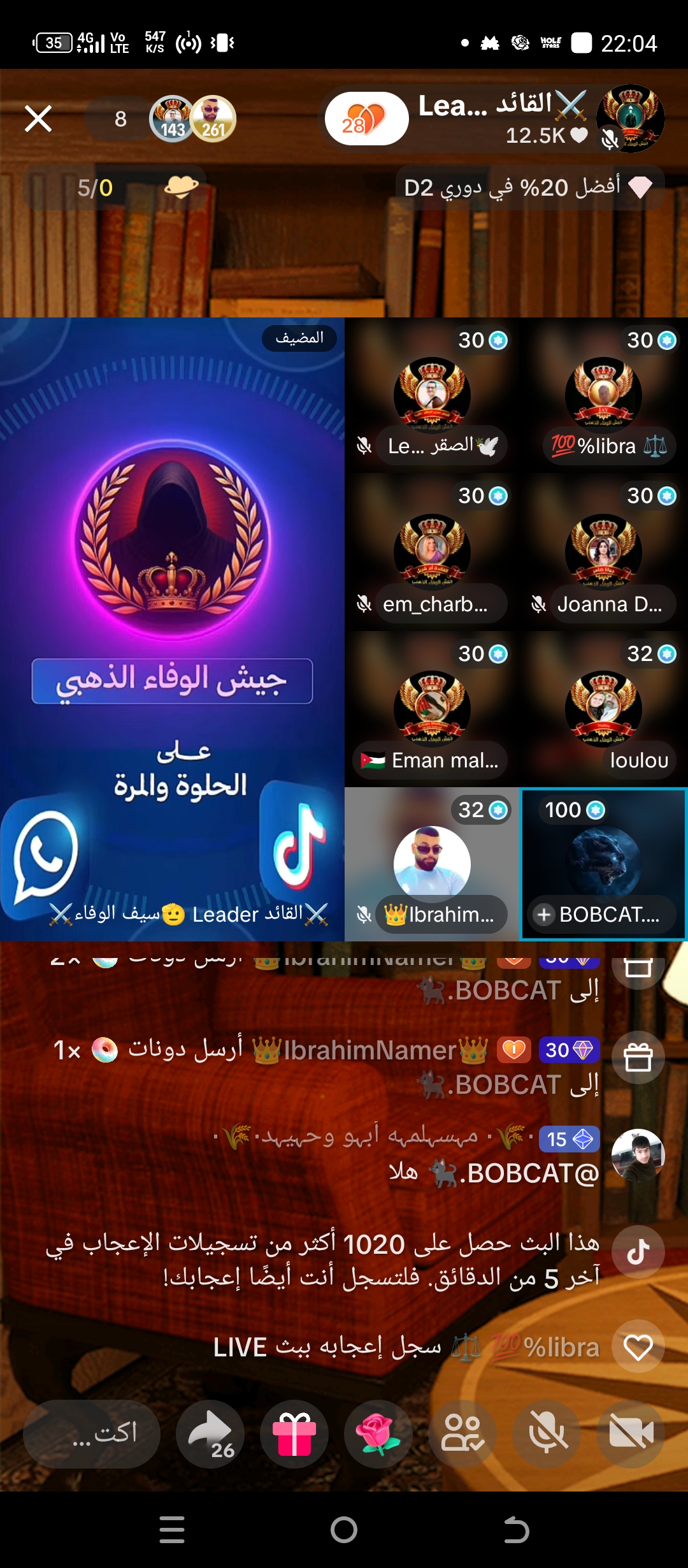Open the 100%libra guest seat
This screenshot has width=688, height=1568.
[603, 395]
